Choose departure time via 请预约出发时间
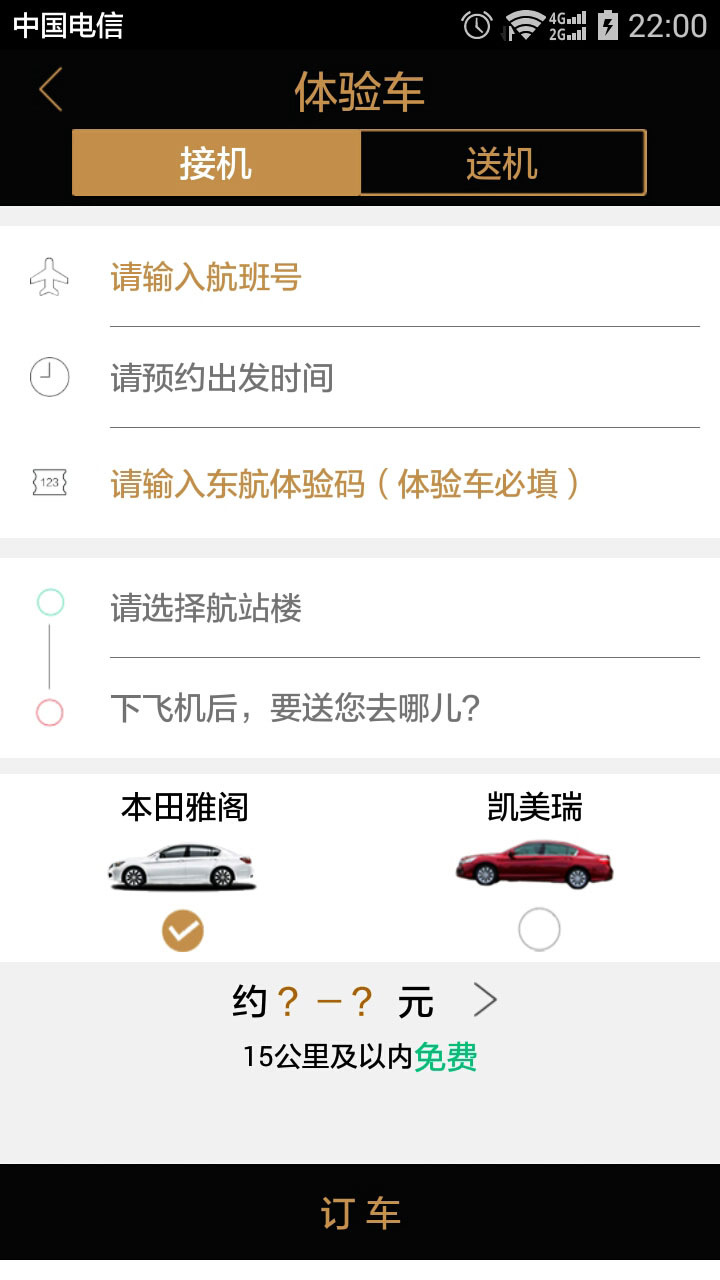The height and width of the screenshot is (1280, 720). [400, 379]
